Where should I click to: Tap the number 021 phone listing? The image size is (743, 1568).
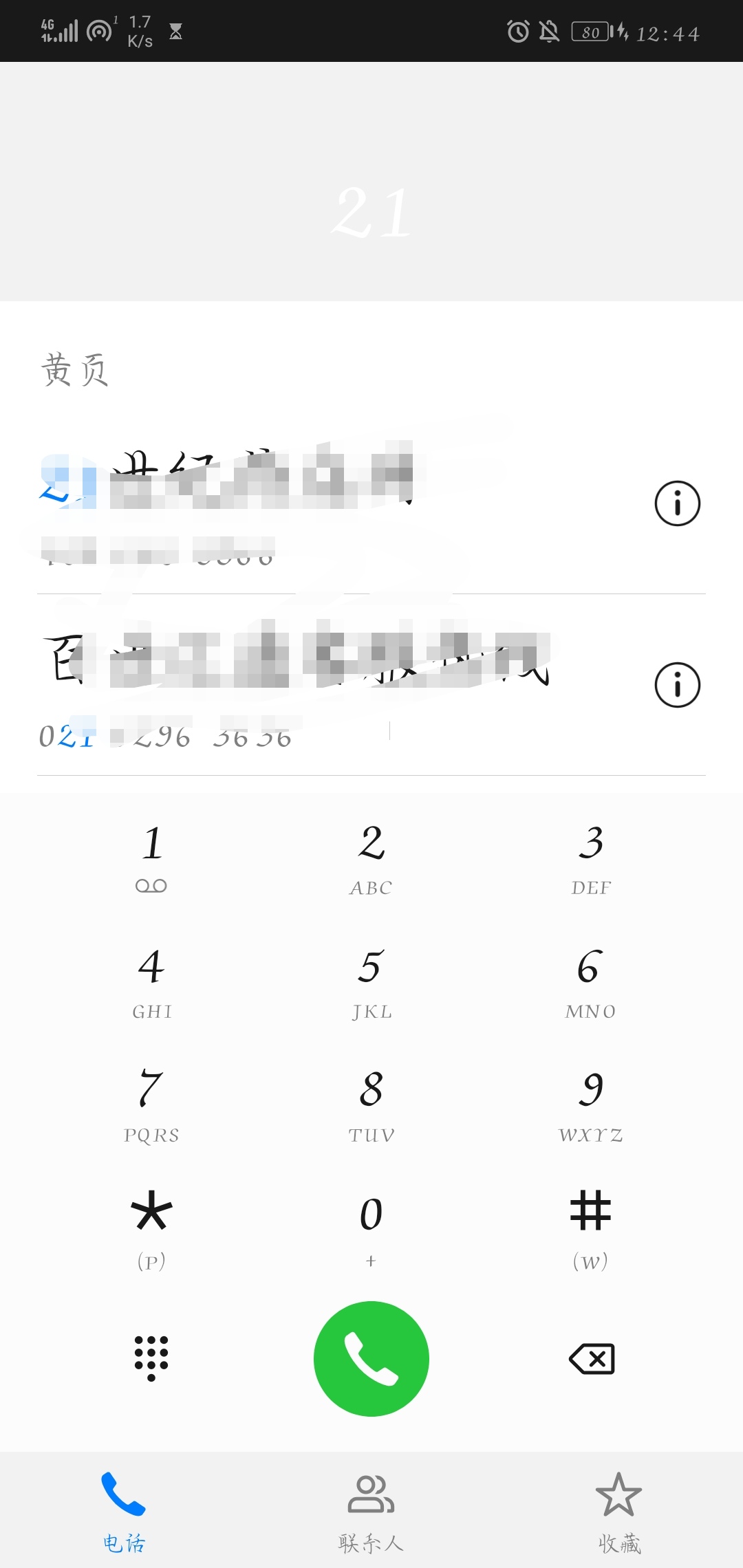pyautogui.click(x=165, y=737)
